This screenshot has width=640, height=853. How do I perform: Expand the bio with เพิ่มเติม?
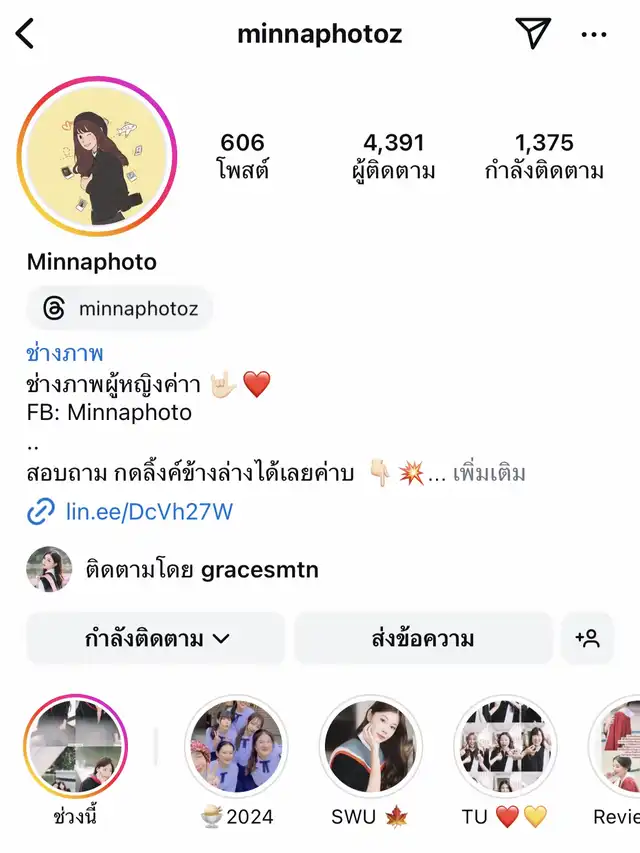489,473
